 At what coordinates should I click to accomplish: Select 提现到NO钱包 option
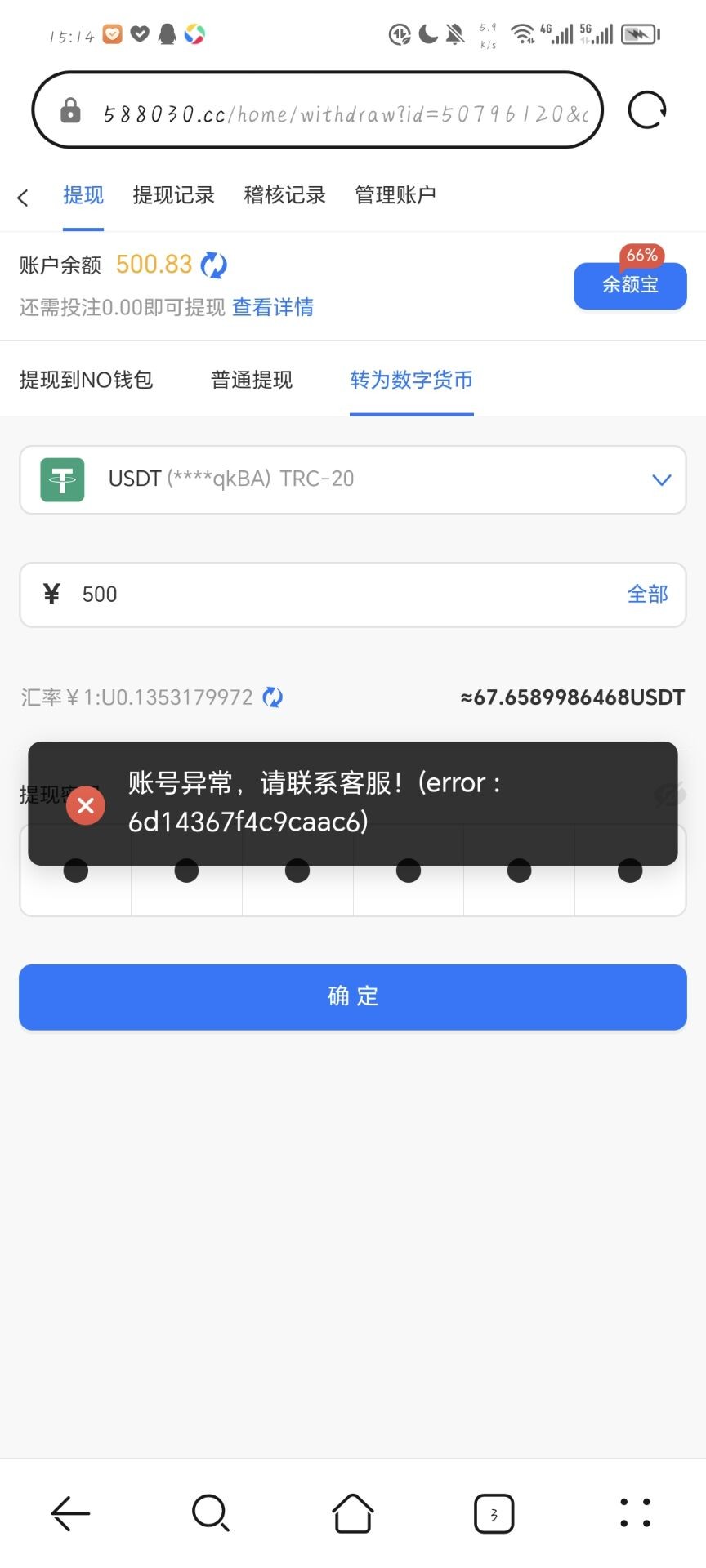point(86,380)
